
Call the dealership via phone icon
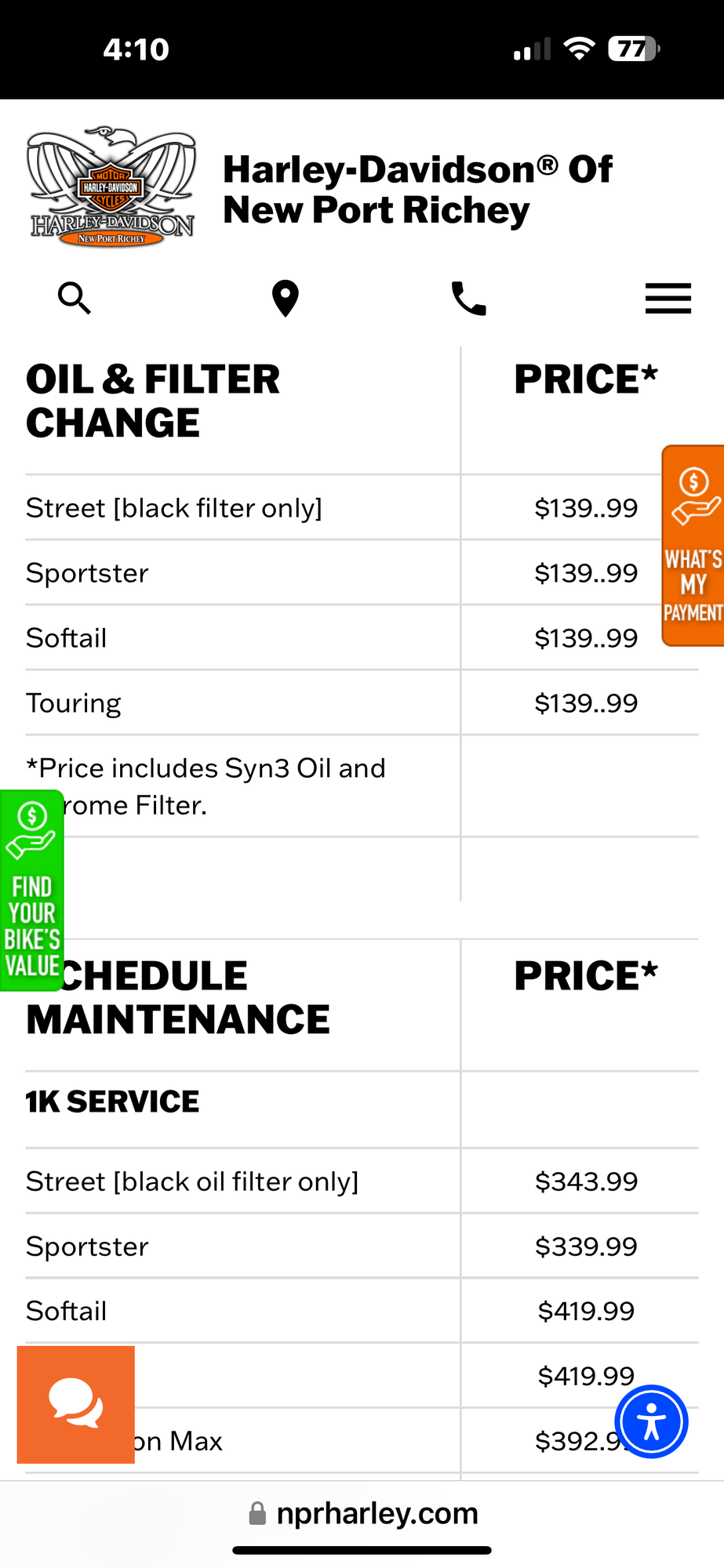click(x=469, y=299)
